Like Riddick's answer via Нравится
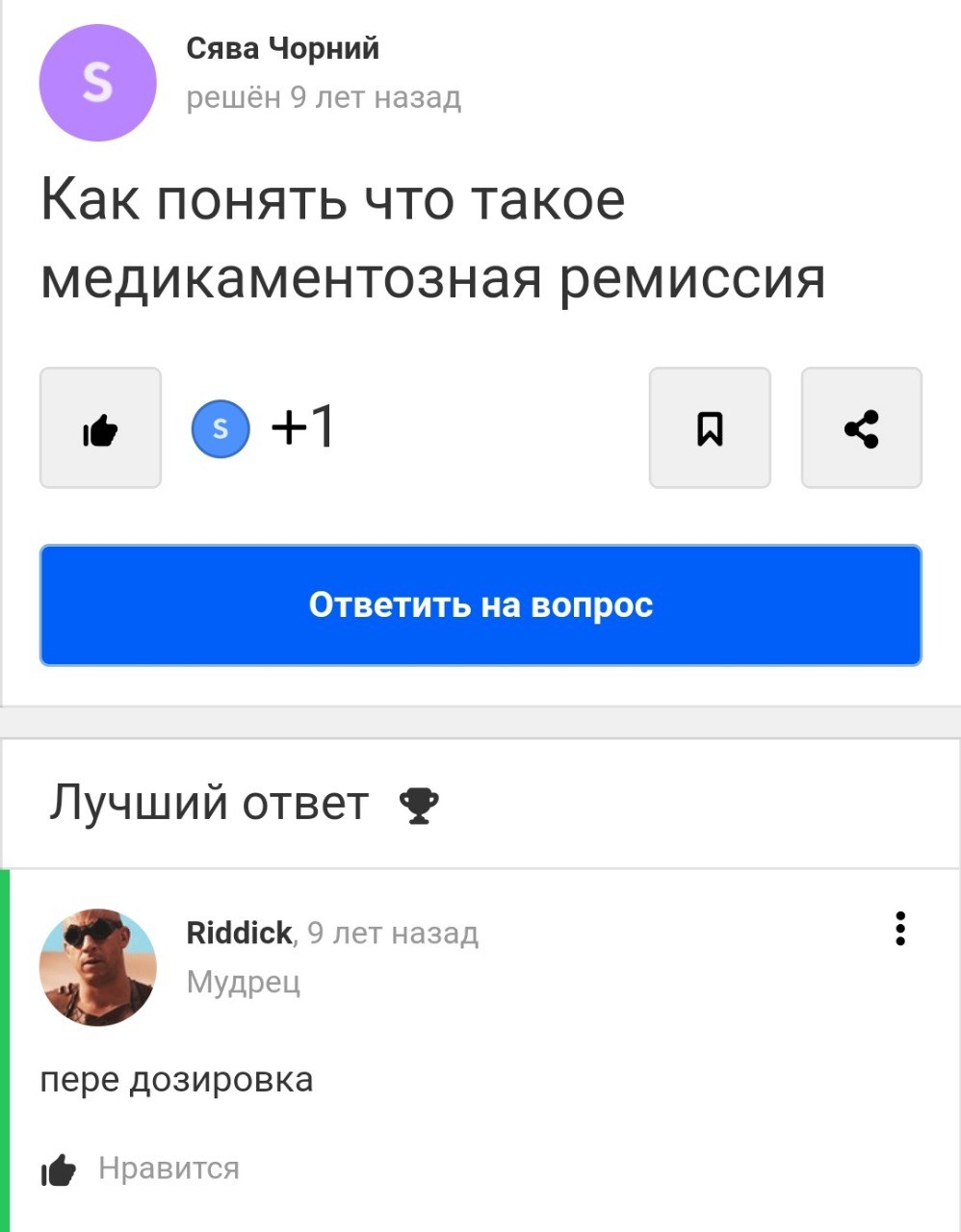Image resolution: width=961 pixels, height=1232 pixels. coord(141,1168)
